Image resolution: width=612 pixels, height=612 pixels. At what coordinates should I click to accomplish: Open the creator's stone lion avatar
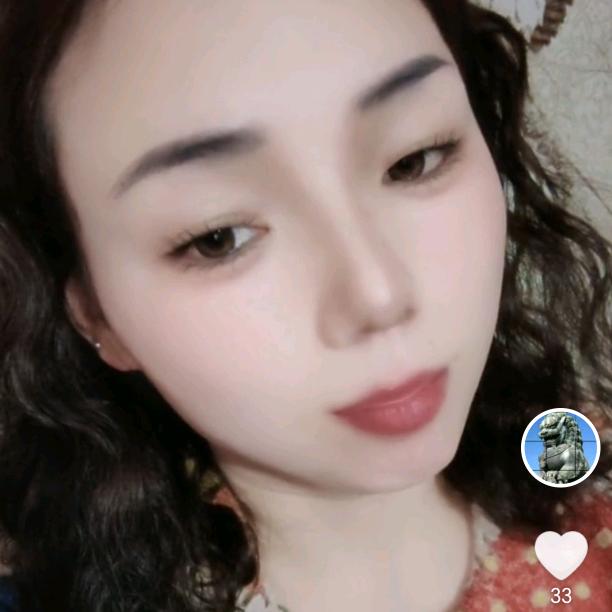[x=560, y=447]
